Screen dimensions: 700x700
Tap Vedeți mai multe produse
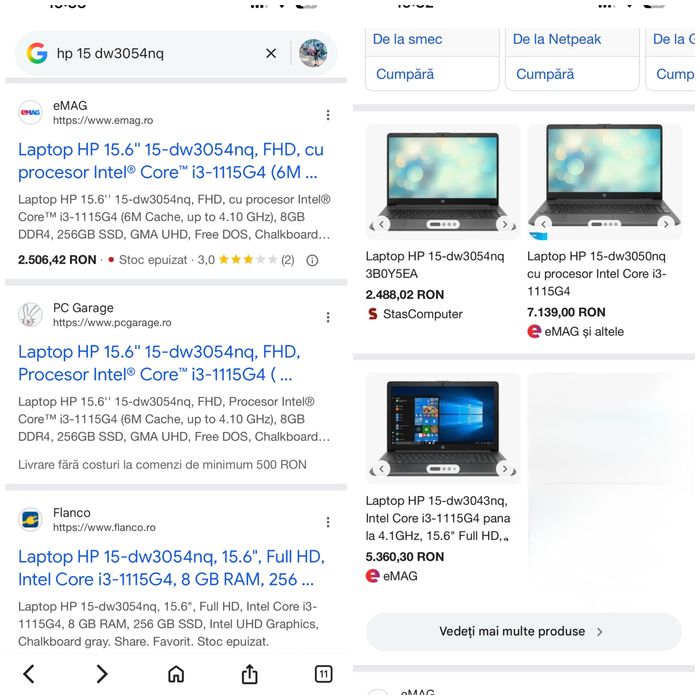[522, 631]
